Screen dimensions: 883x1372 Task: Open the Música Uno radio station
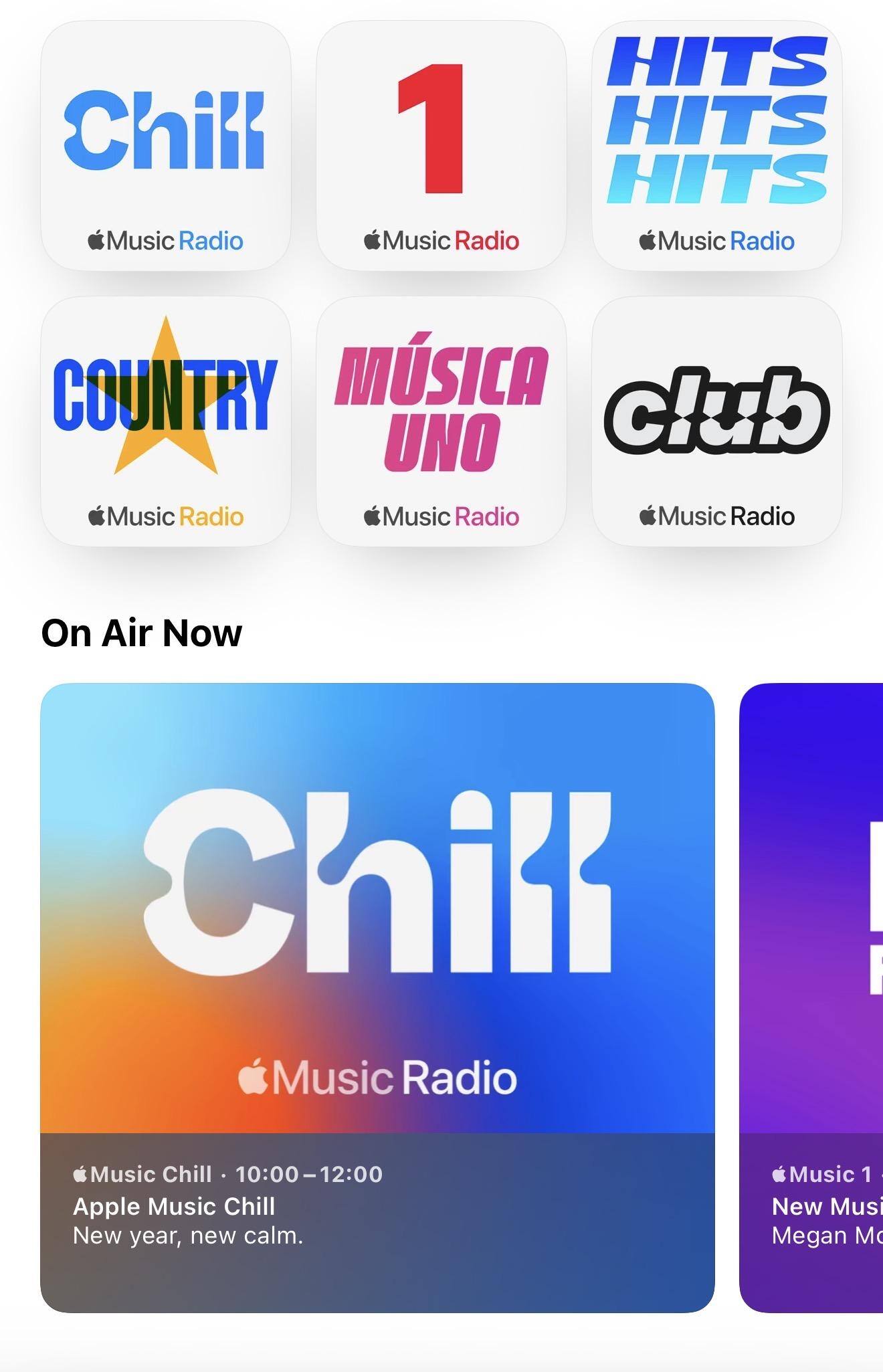click(441, 421)
